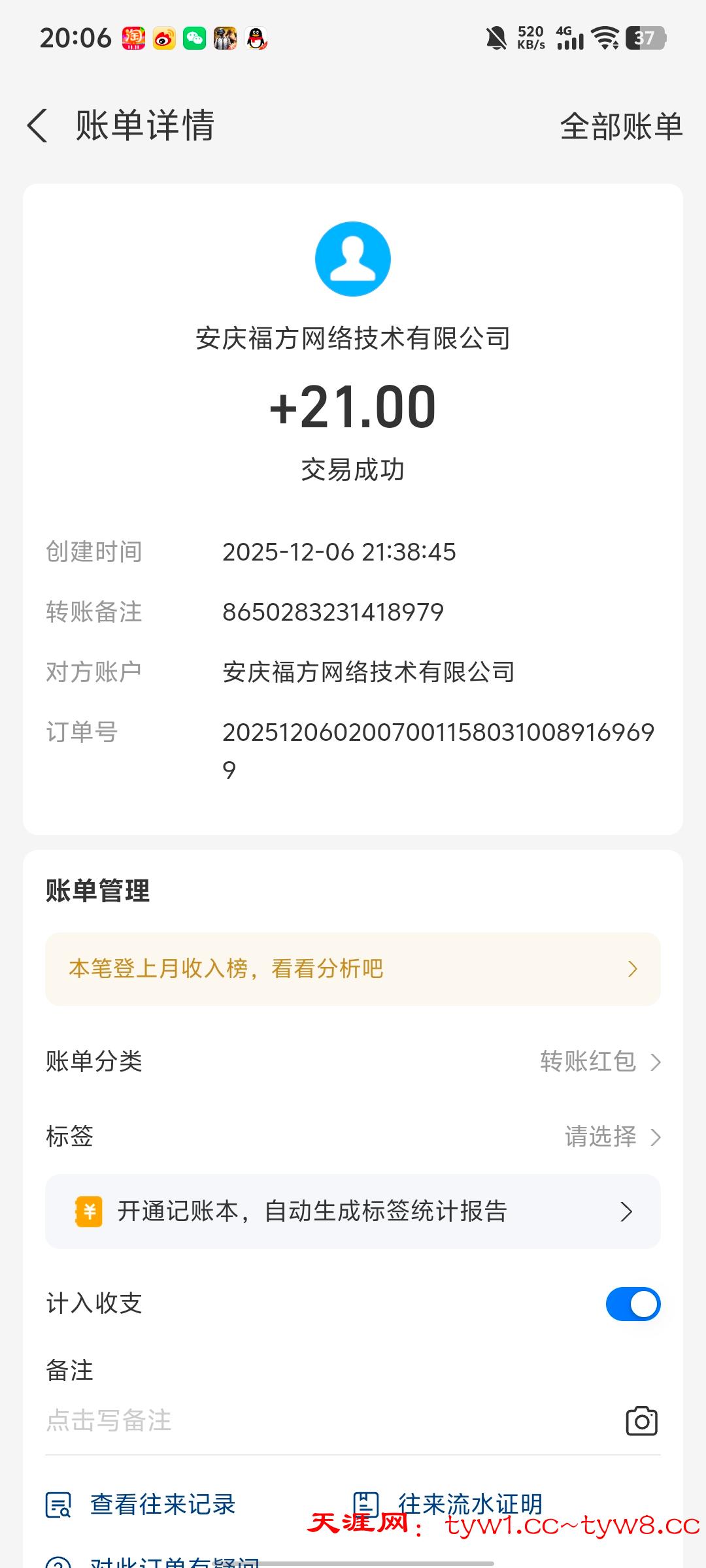706x1568 pixels.
Task: Go back from 账单详情
Action: (38, 125)
